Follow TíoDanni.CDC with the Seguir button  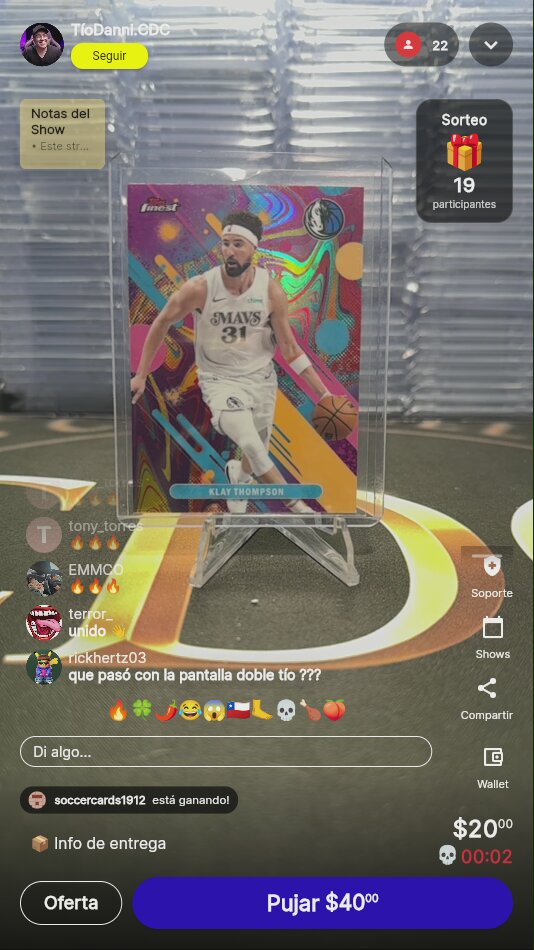tap(109, 56)
